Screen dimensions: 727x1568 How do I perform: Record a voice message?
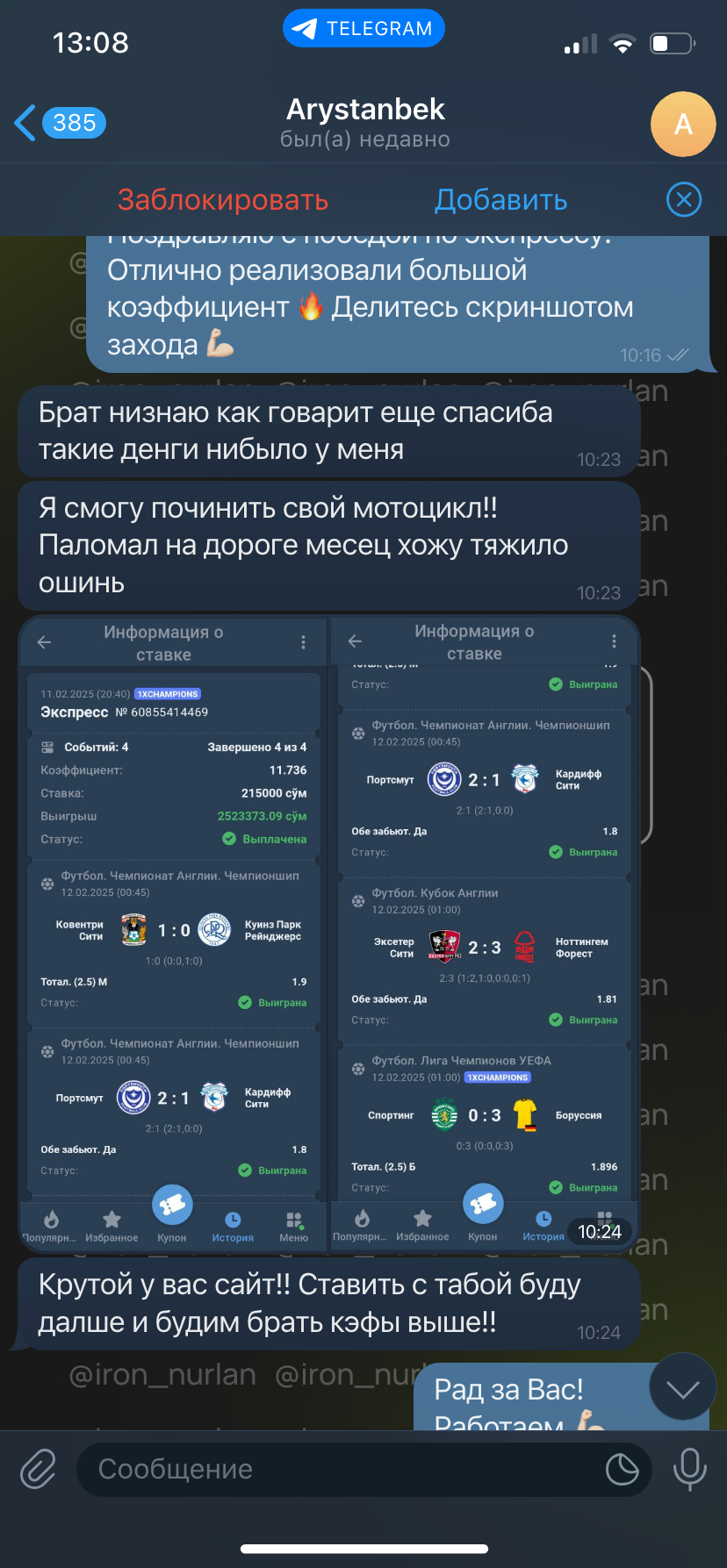coord(689,1469)
